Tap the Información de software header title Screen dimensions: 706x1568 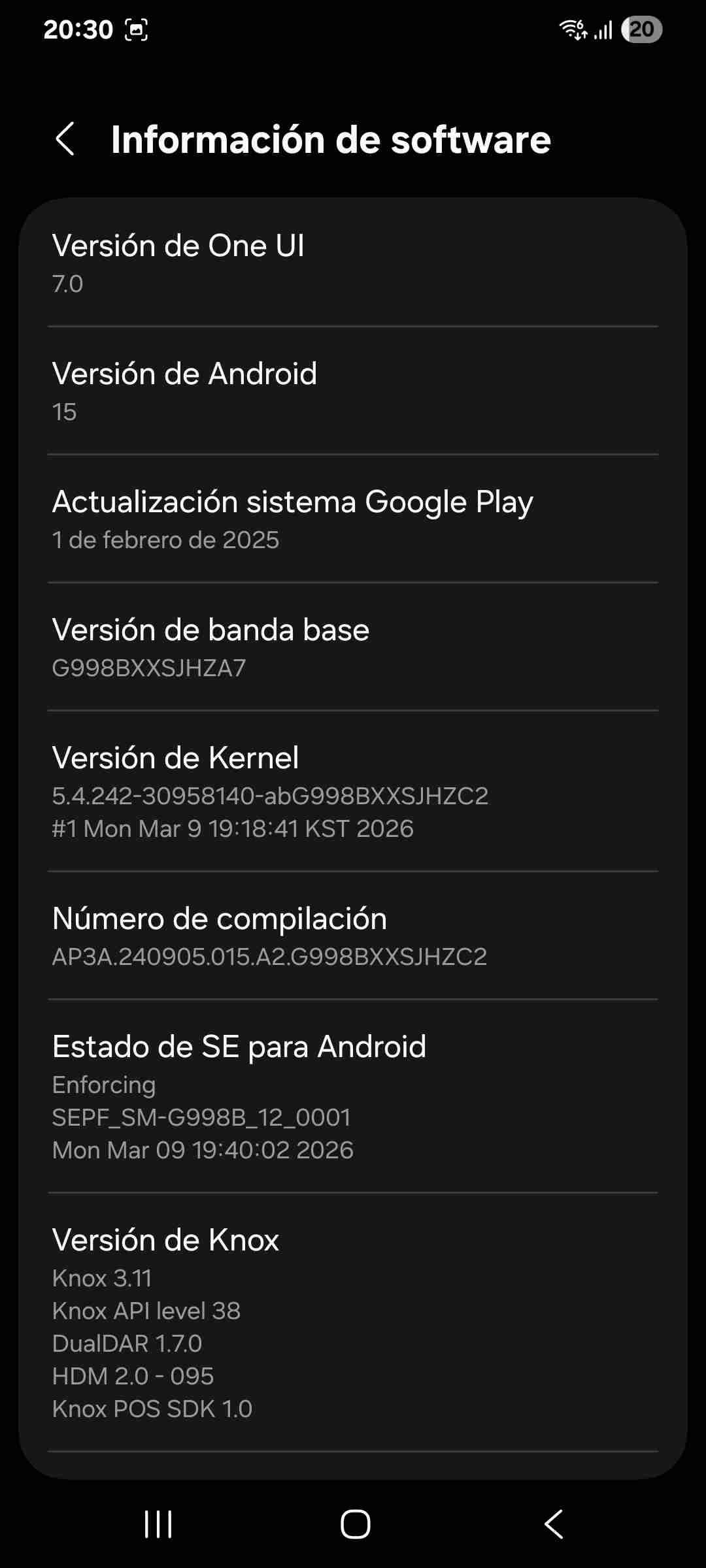pyautogui.click(x=331, y=140)
